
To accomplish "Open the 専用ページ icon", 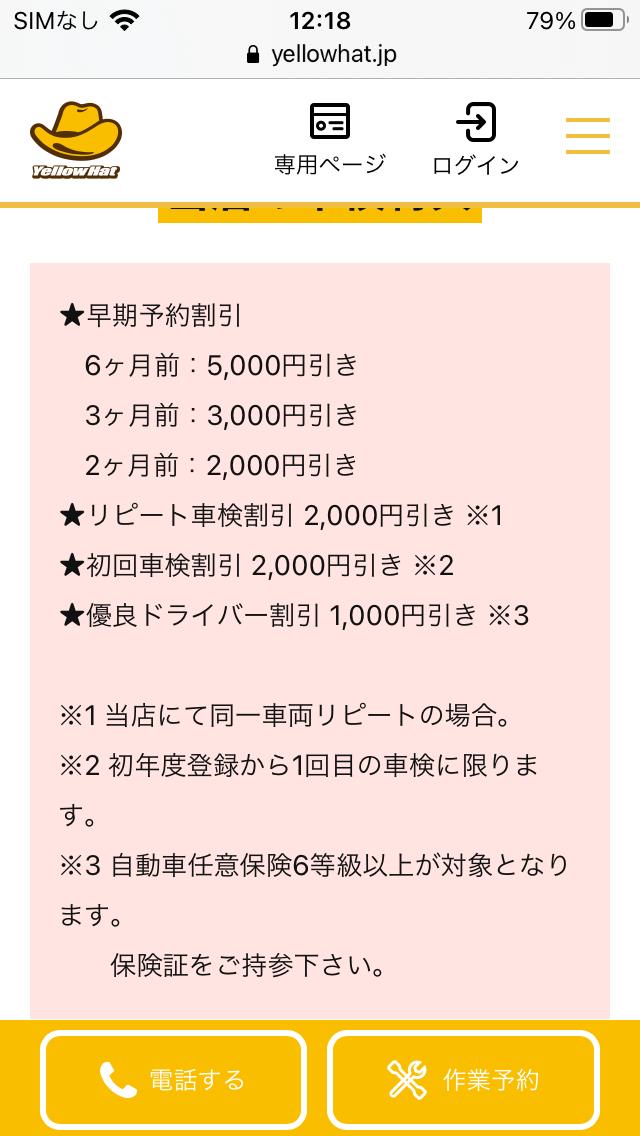I will [x=330, y=140].
